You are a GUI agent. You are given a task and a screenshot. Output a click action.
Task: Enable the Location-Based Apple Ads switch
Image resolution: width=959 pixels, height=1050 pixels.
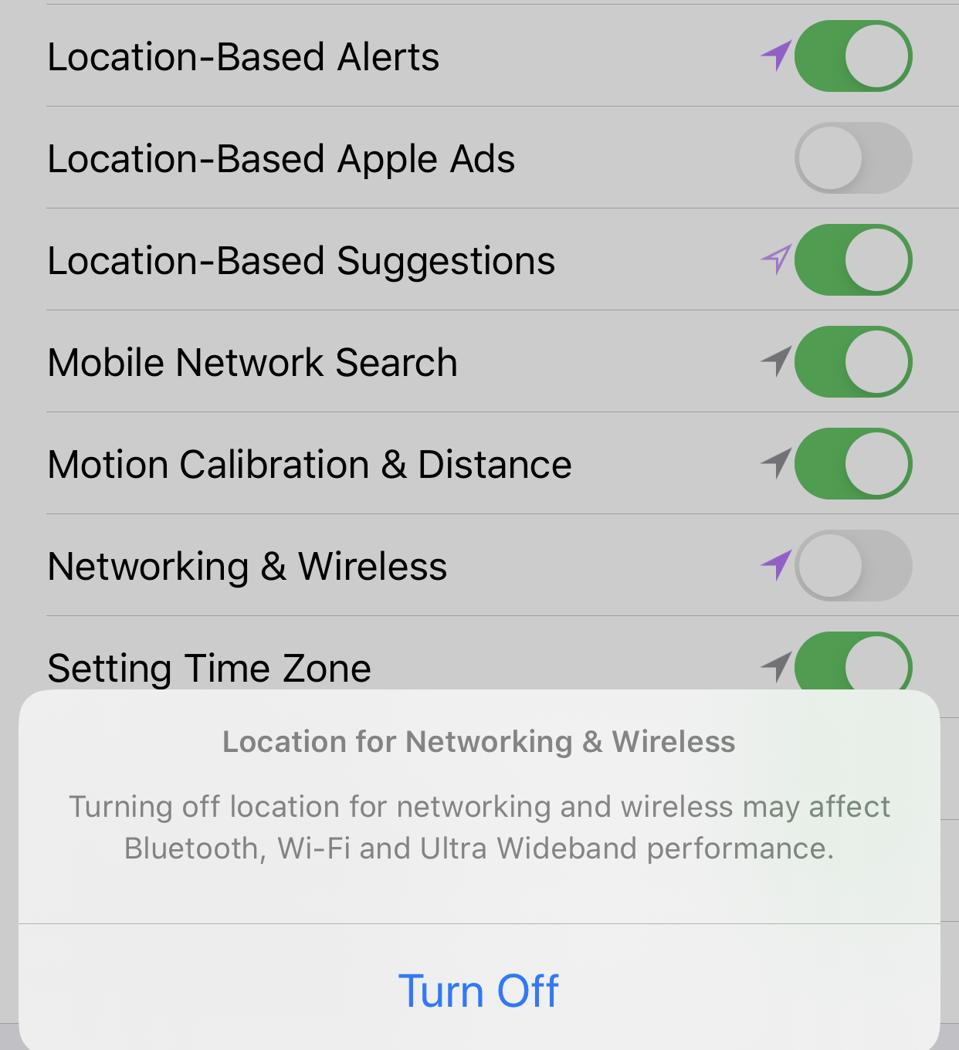pyautogui.click(x=852, y=159)
